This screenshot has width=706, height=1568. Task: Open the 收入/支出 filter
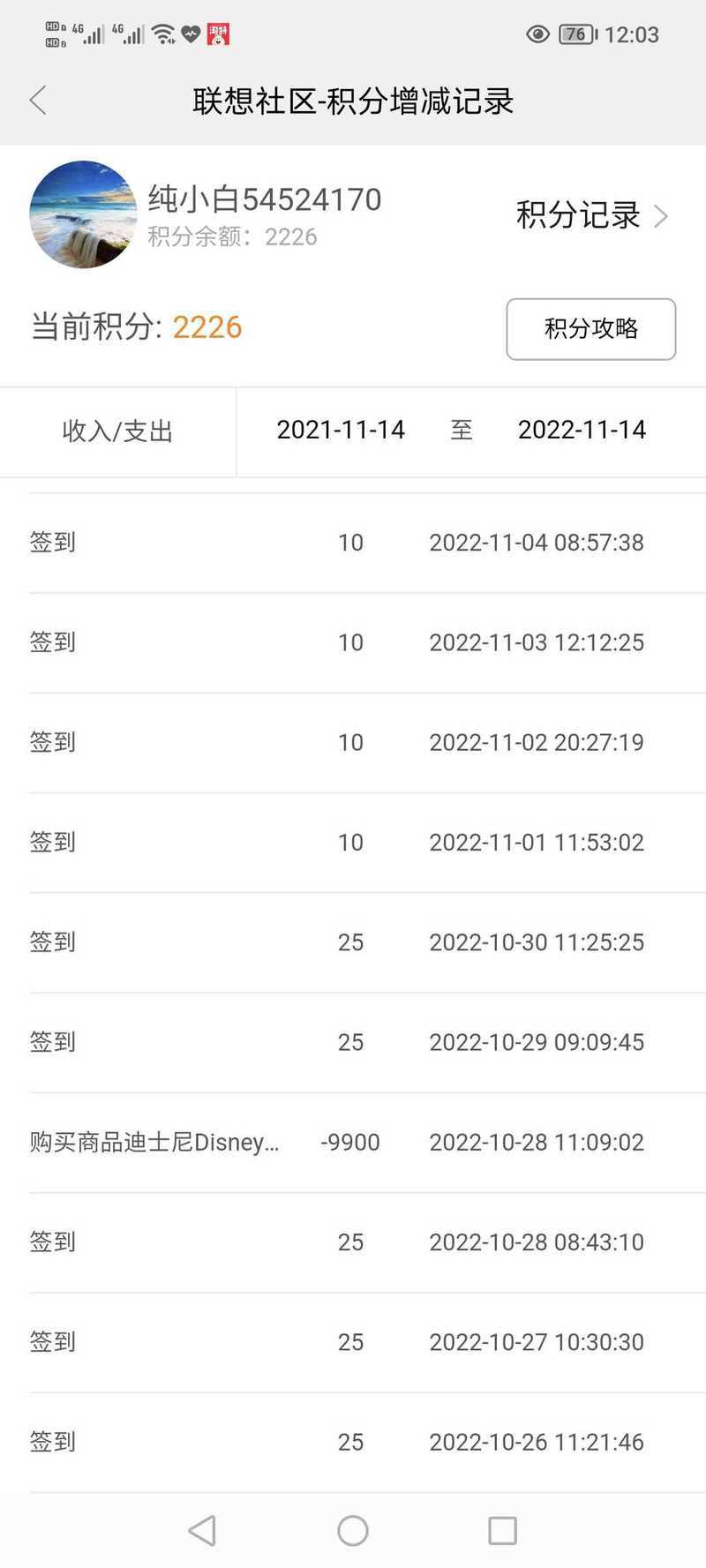pyautogui.click(x=117, y=431)
